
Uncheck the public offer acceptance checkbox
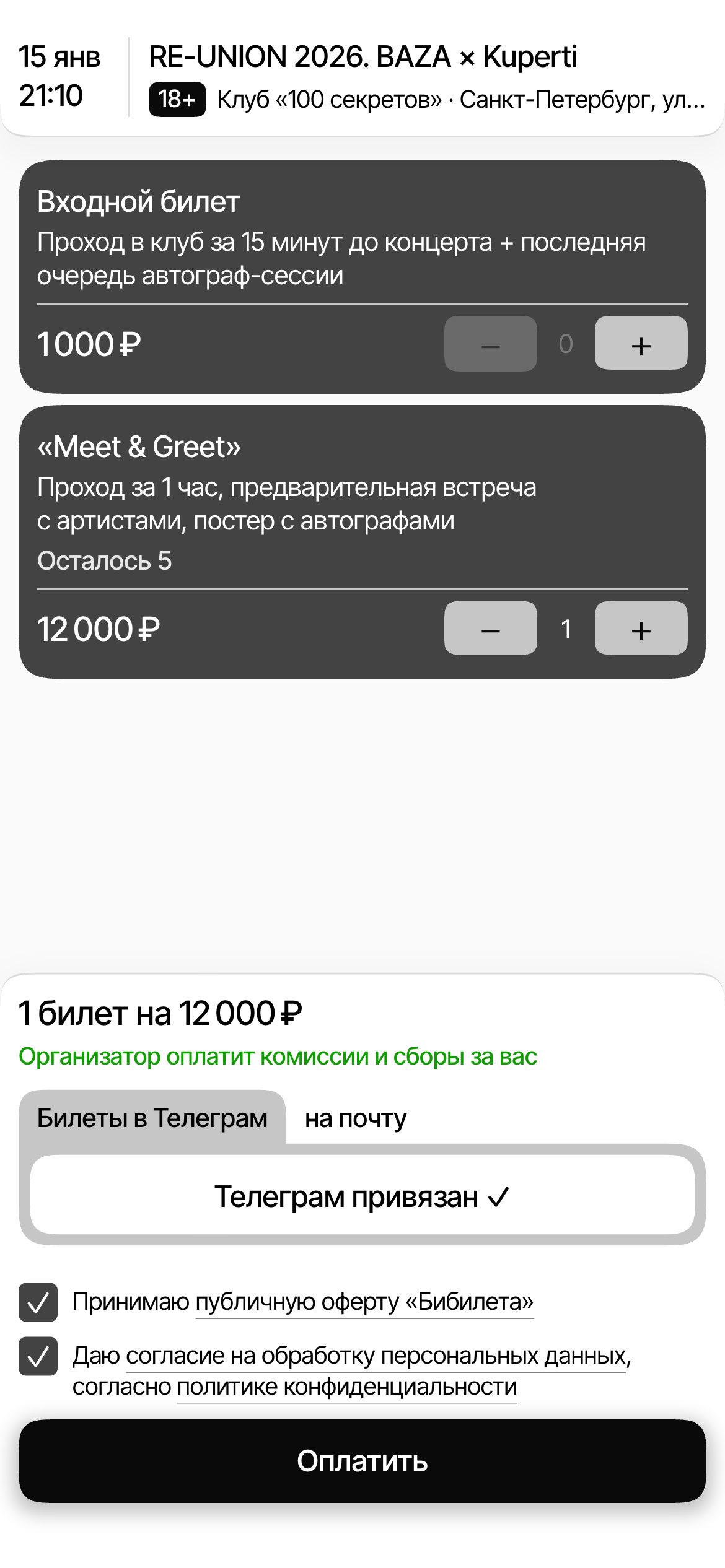(x=38, y=1302)
